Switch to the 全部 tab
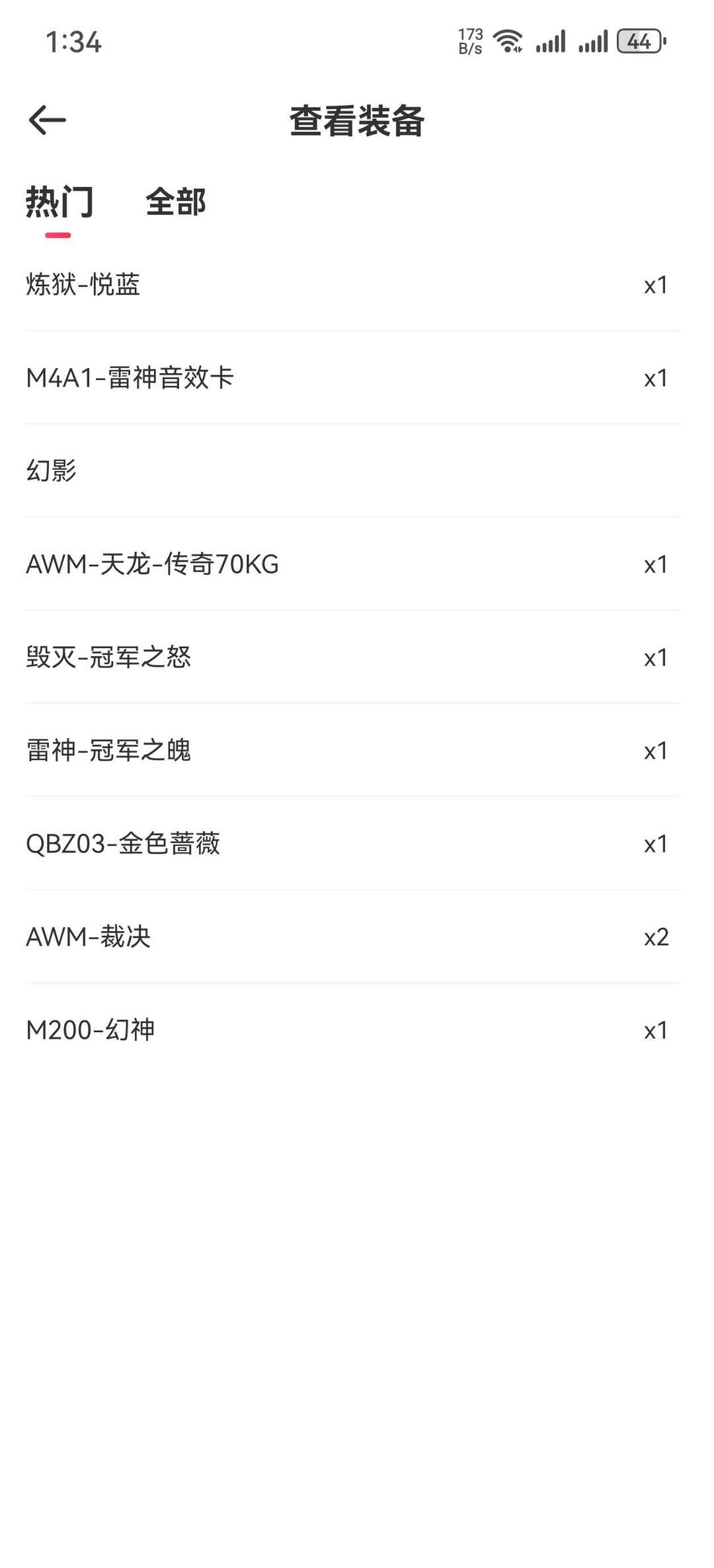Screen dimensions: 714x1568 click(176, 202)
